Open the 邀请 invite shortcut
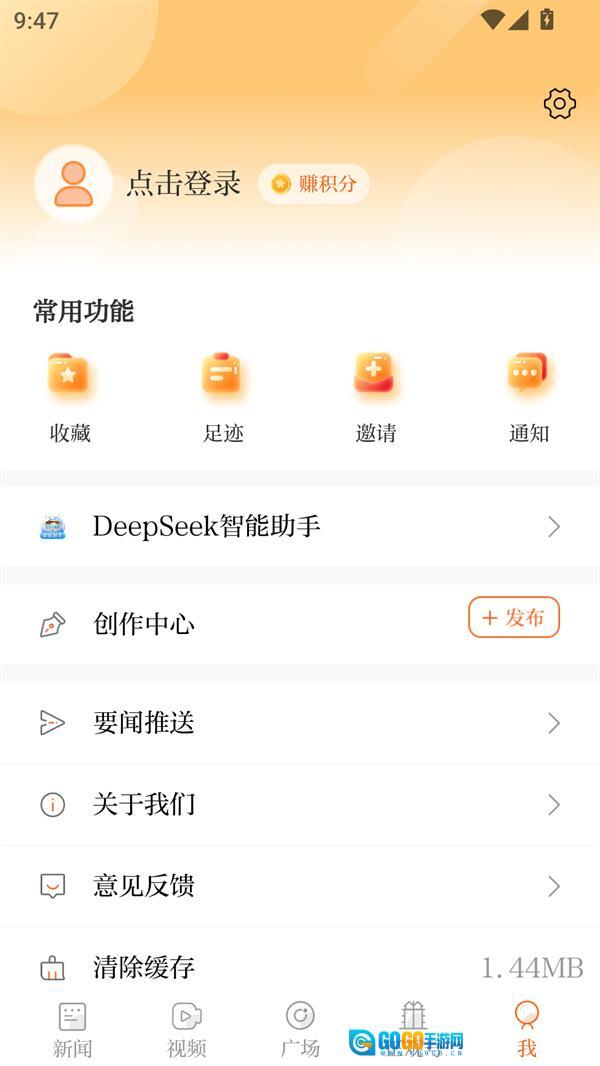This screenshot has height=1066, width=600. [375, 397]
